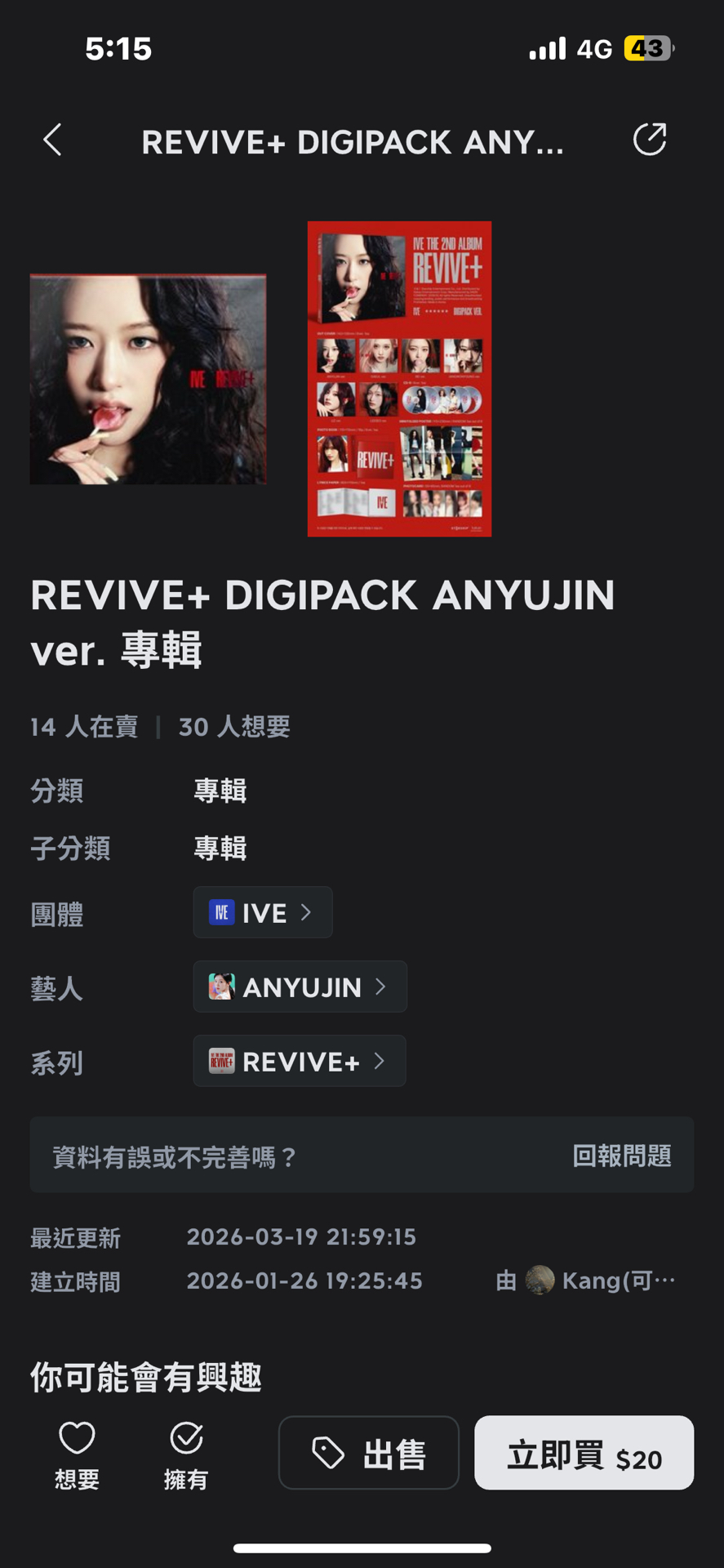The image size is (724, 1568).
Task: Open the IVE group chip
Action: (x=262, y=912)
